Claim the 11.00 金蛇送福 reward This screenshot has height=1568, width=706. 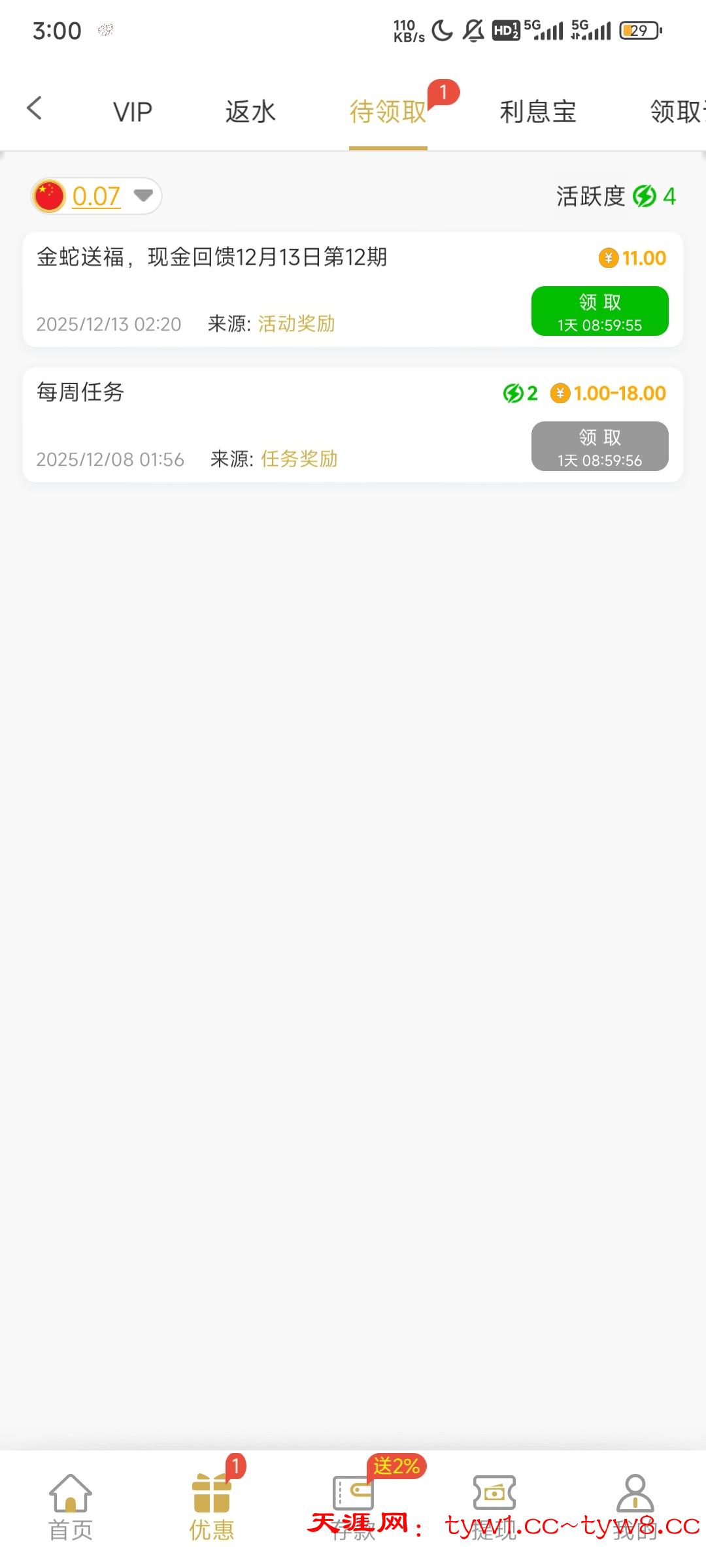click(x=599, y=311)
